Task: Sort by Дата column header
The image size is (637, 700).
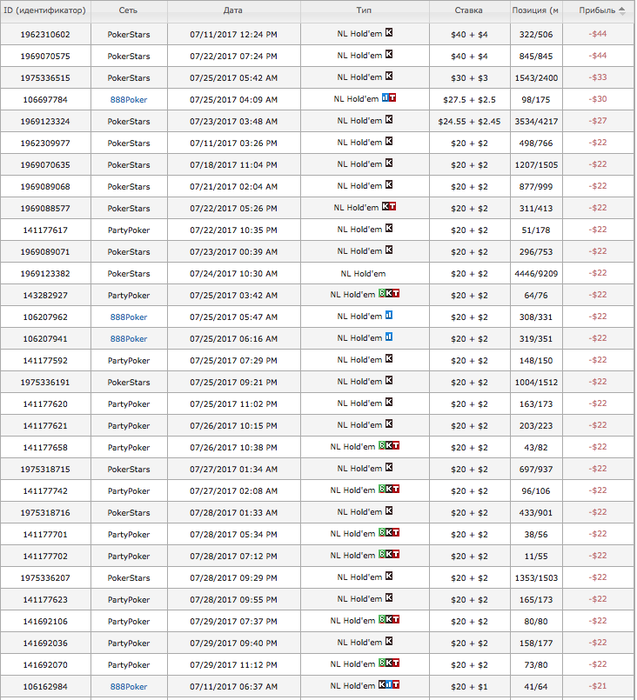Action: pos(232,11)
